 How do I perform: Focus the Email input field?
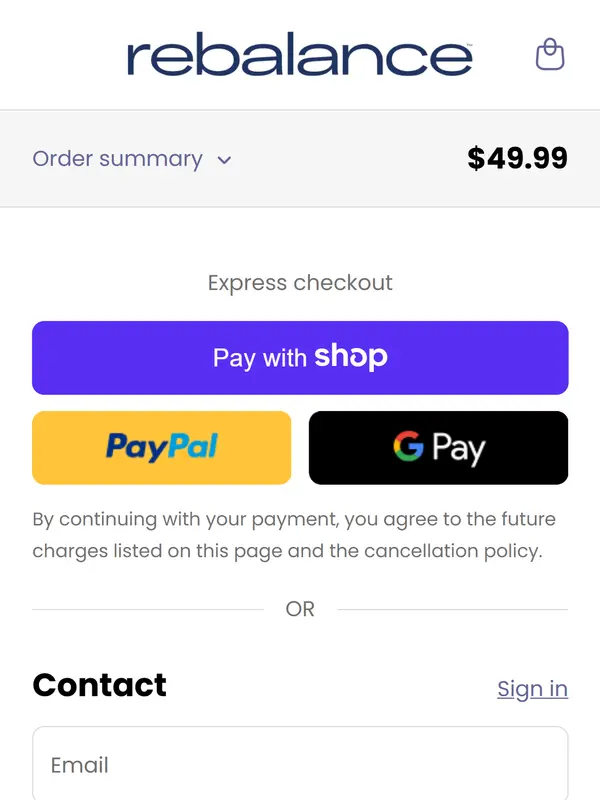click(300, 765)
